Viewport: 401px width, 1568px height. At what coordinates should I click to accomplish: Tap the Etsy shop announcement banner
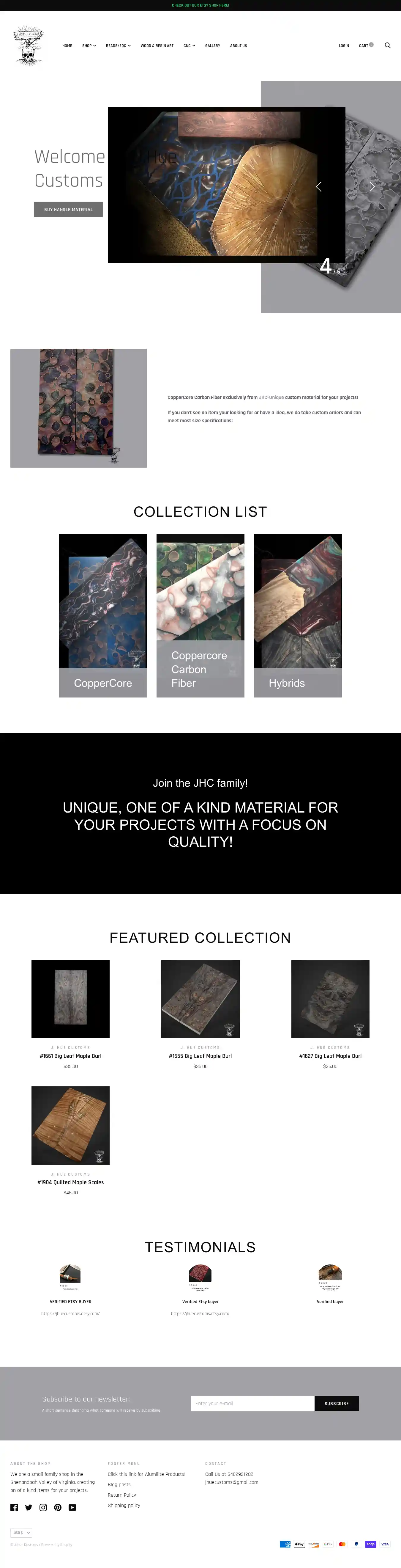pyautogui.click(x=200, y=5)
